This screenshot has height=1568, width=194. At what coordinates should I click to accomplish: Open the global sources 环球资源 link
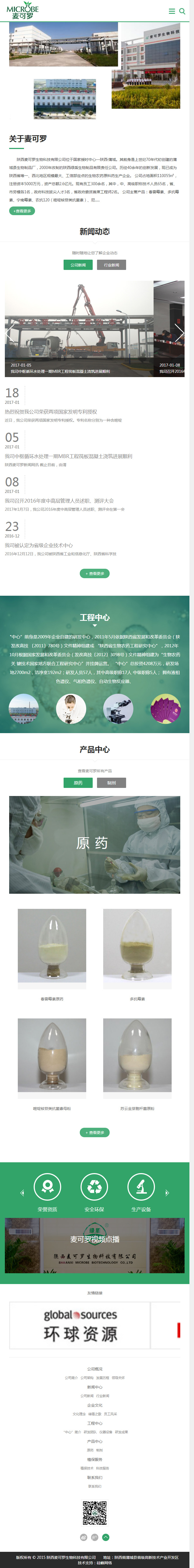coord(80,1326)
